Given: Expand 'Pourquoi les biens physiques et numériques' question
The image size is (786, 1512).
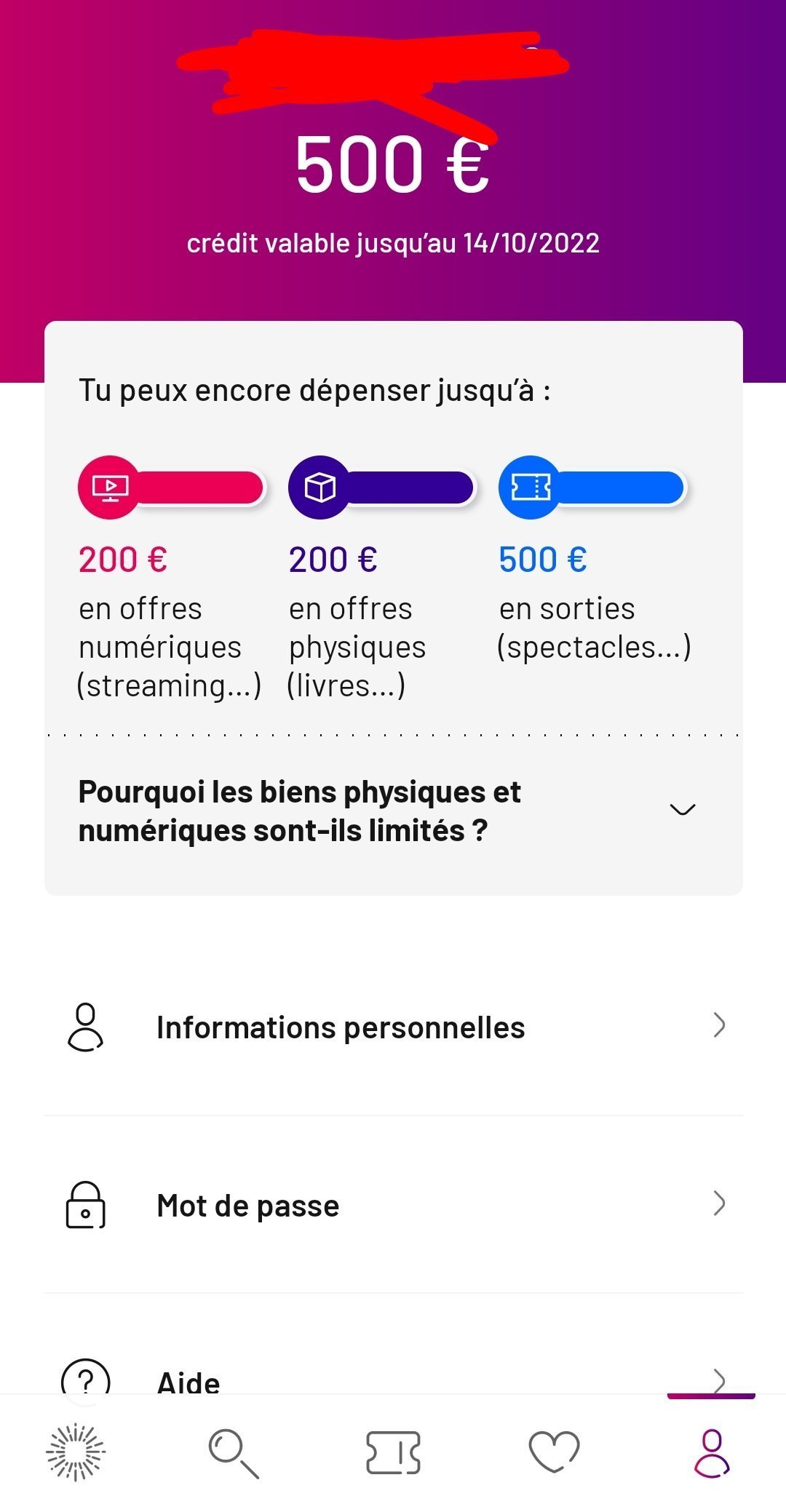Looking at the screenshot, I should pyautogui.click(x=393, y=811).
